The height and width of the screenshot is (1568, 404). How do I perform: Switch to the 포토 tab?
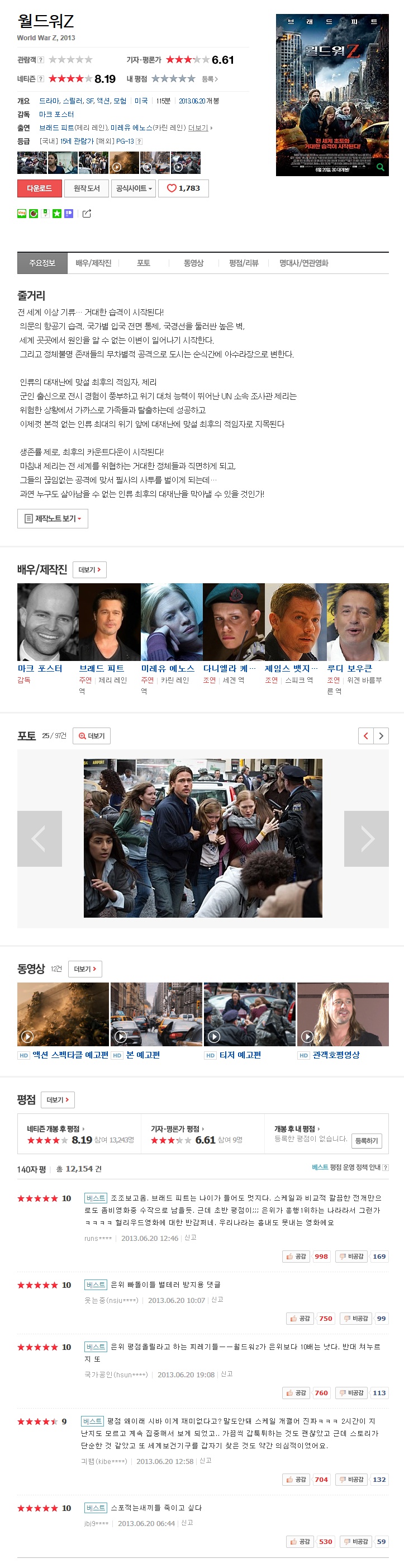click(x=144, y=263)
